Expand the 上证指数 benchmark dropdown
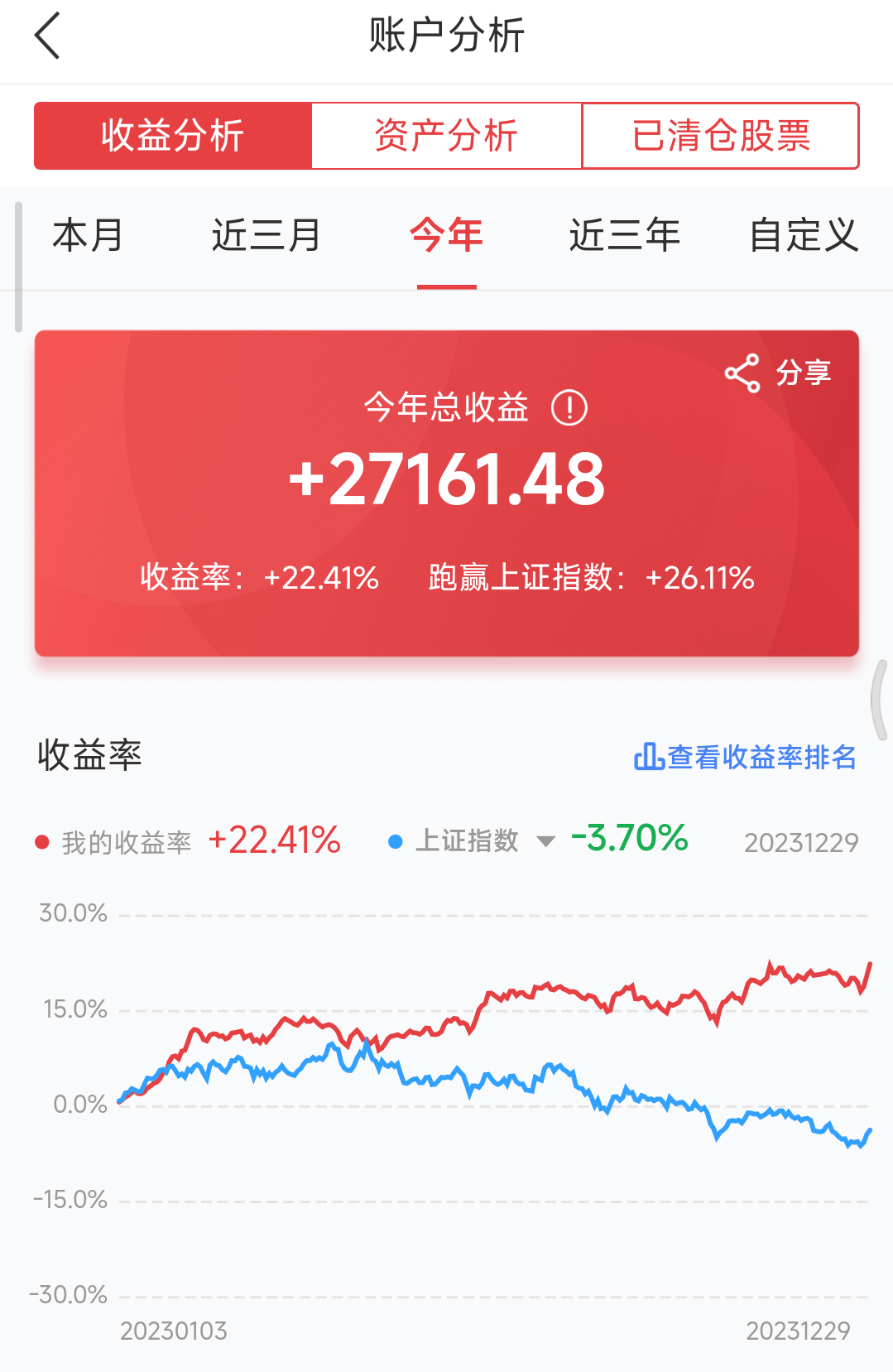Screen dimensions: 893x1372 point(545,841)
